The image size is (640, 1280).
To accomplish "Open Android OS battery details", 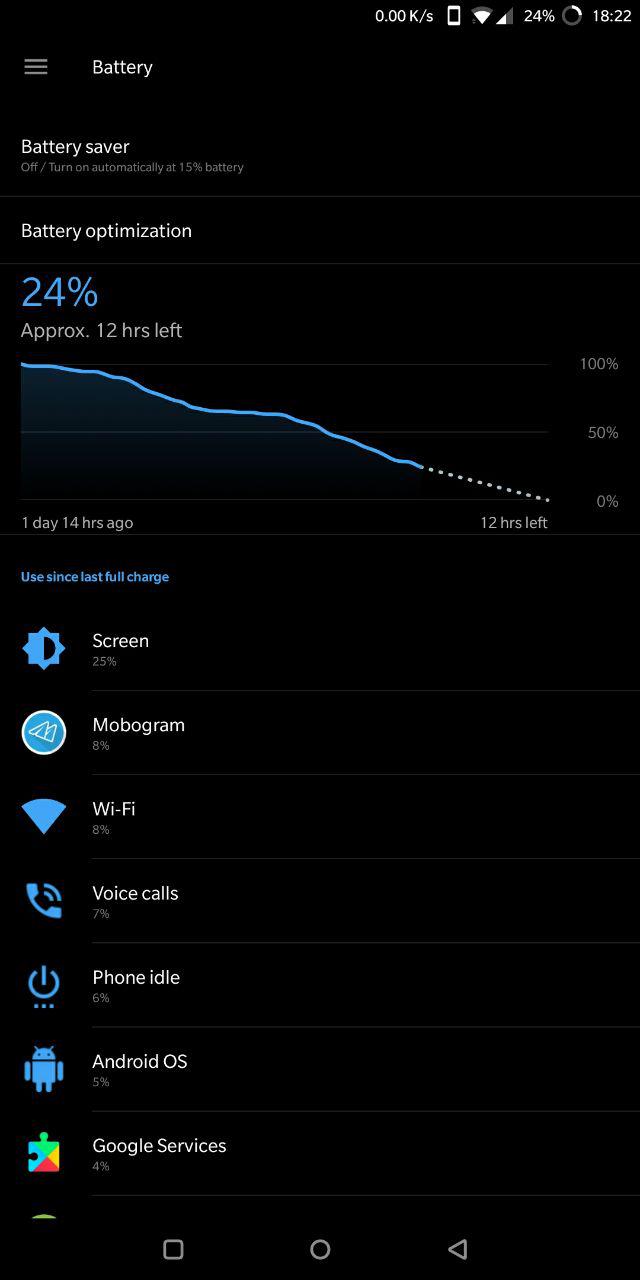I will pos(320,1069).
